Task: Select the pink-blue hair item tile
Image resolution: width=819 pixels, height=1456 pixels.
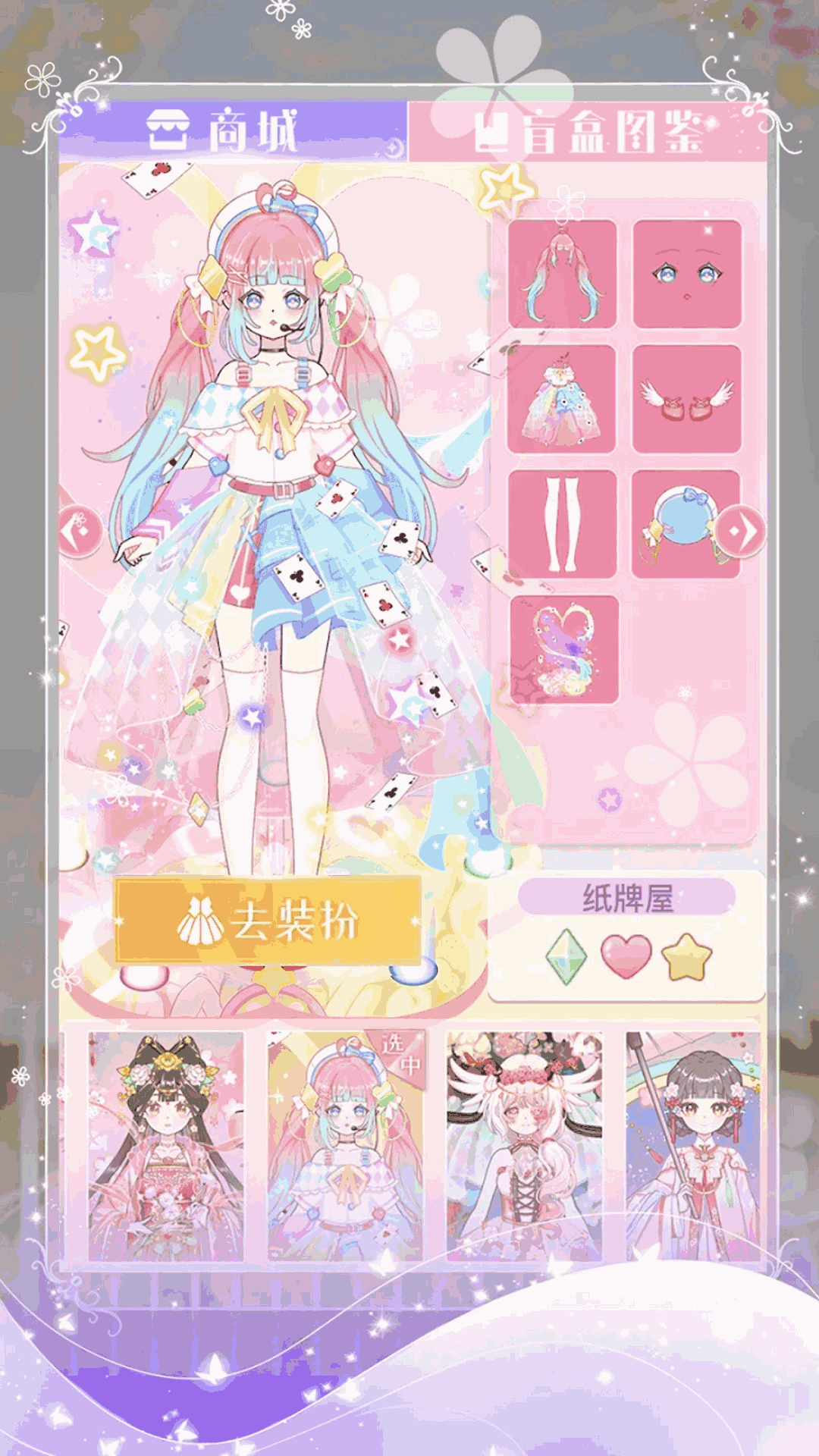Action: tap(562, 275)
